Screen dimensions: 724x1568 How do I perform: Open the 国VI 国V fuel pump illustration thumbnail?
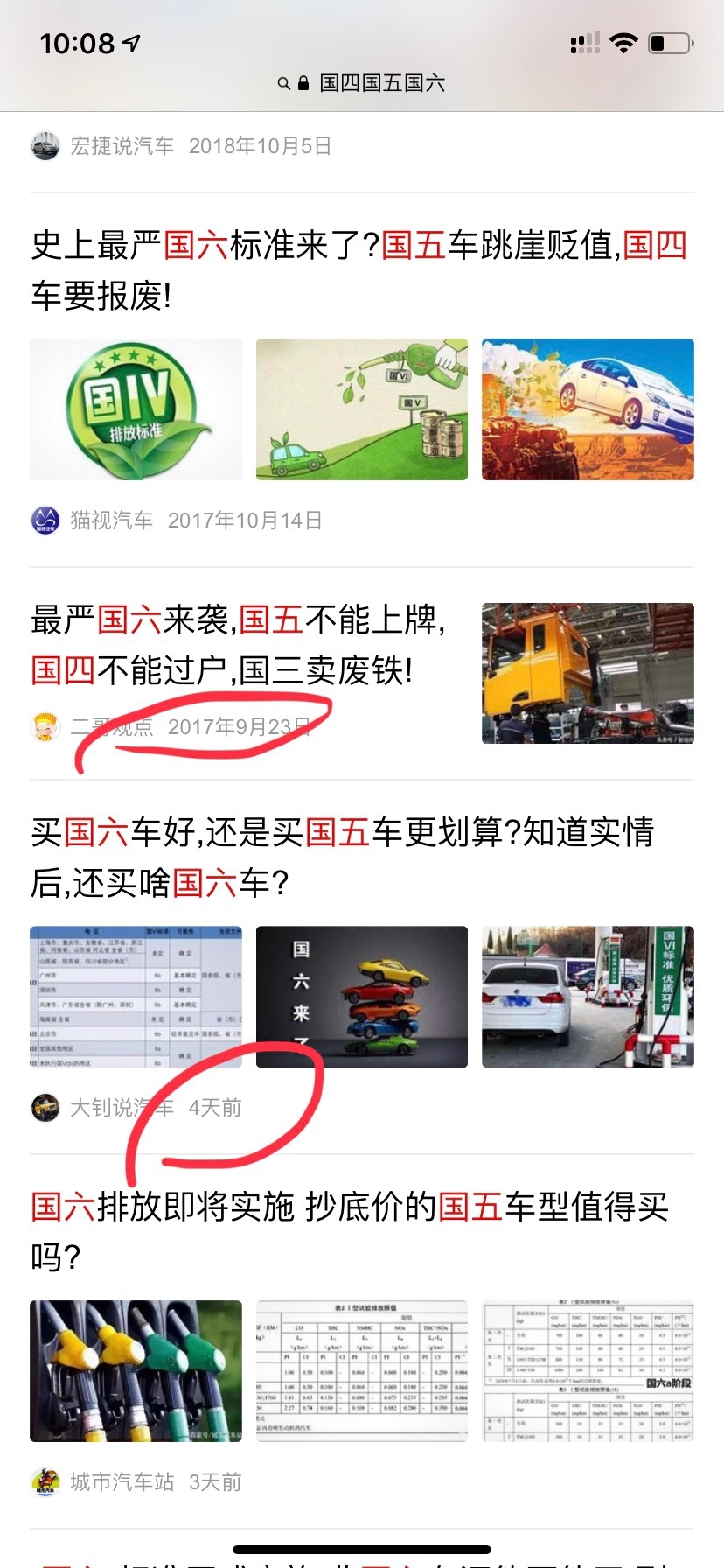pos(362,409)
